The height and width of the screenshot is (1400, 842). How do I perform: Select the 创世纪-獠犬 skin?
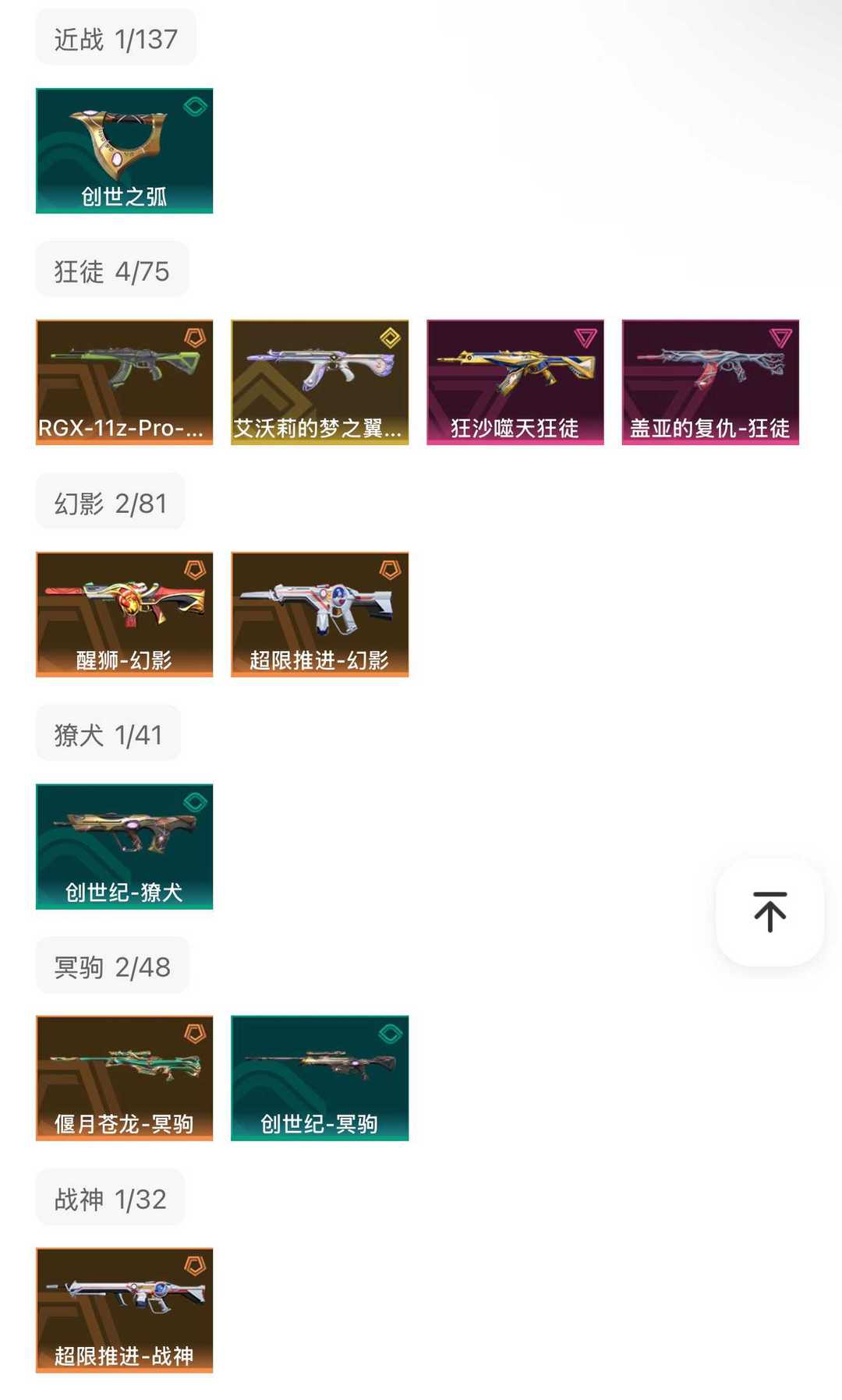124,847
